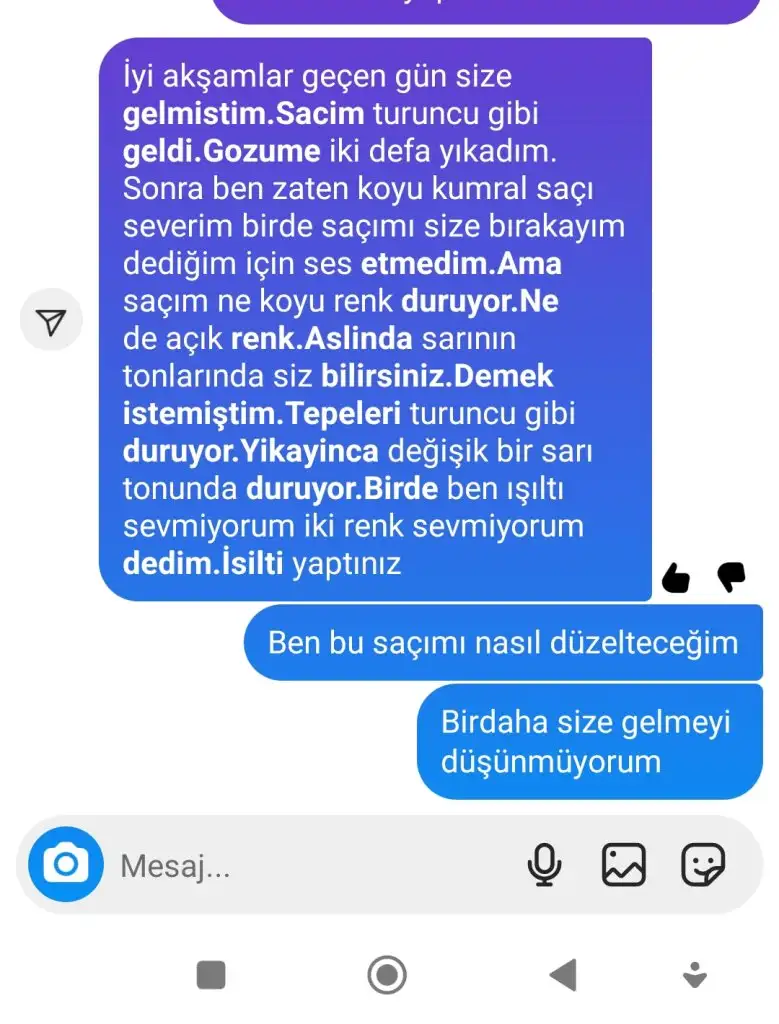Image resolution: width=779 pixels, height=1024 pixels.
Task: Open the sticker picker
Action: pyautogui.click(x=703, y=865)
